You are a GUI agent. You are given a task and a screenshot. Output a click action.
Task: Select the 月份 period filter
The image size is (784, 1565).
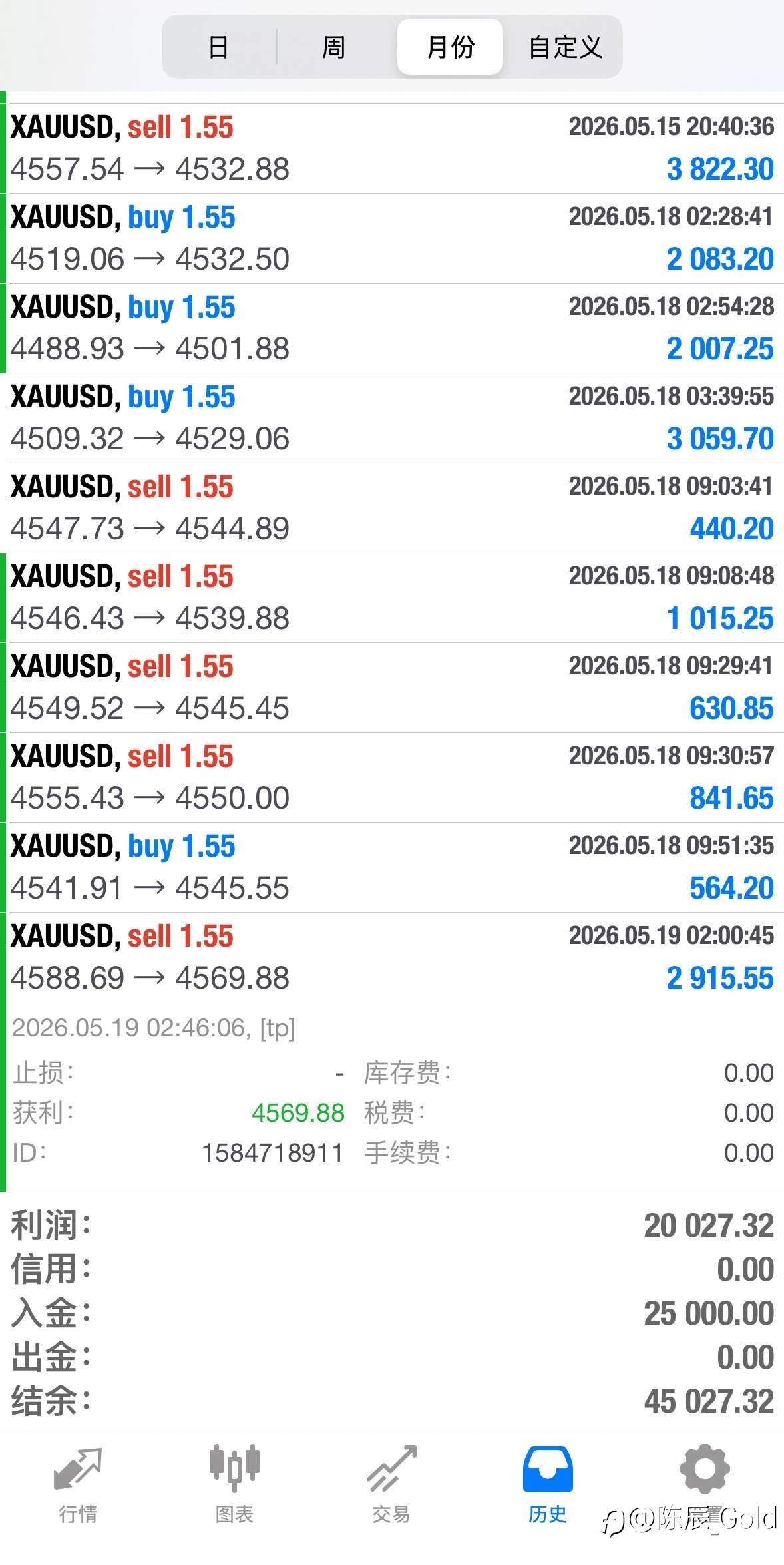click(x=450, y=47)
